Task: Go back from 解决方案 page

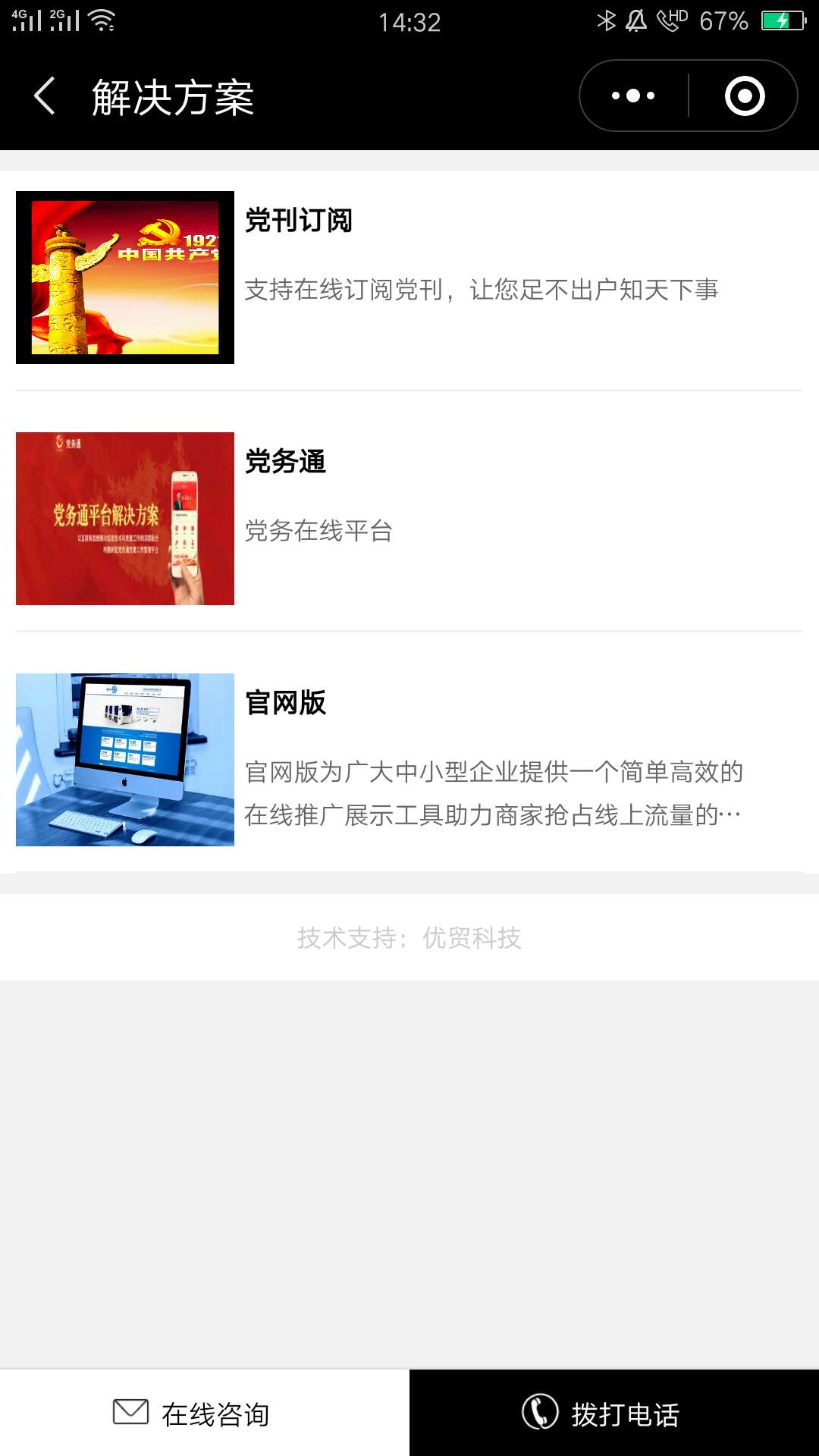Action: pyautogui.click(x=45, y=96)
